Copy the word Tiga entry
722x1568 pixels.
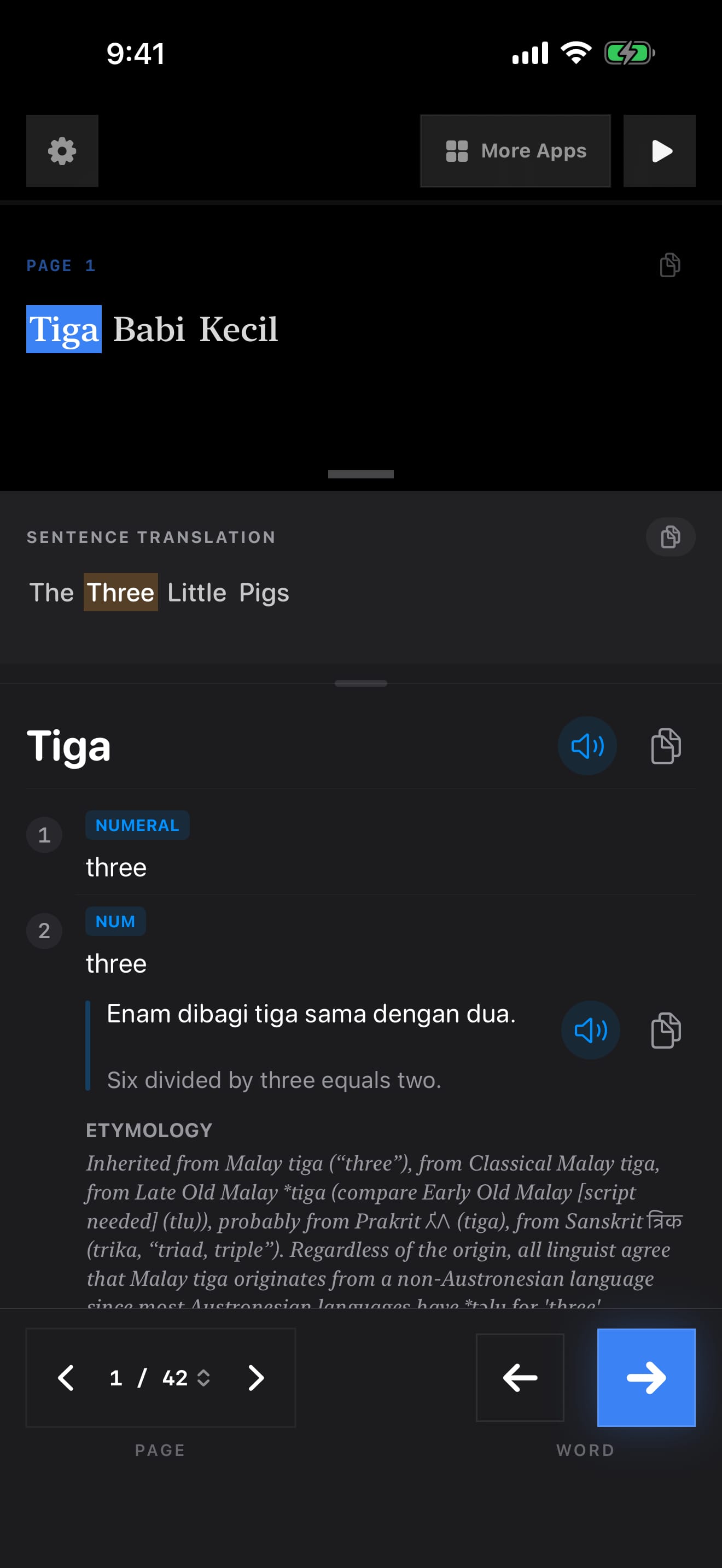coord(665,746)
